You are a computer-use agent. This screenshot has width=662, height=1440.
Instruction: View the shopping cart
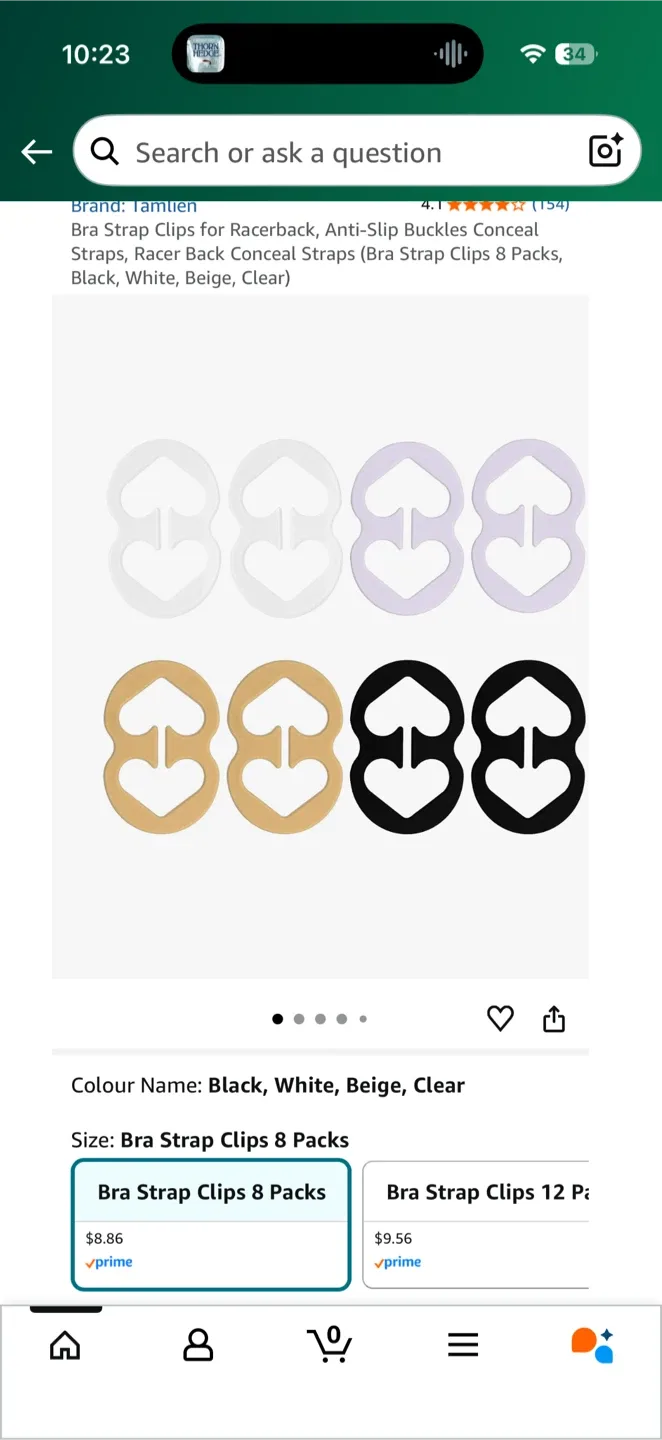330,1345
